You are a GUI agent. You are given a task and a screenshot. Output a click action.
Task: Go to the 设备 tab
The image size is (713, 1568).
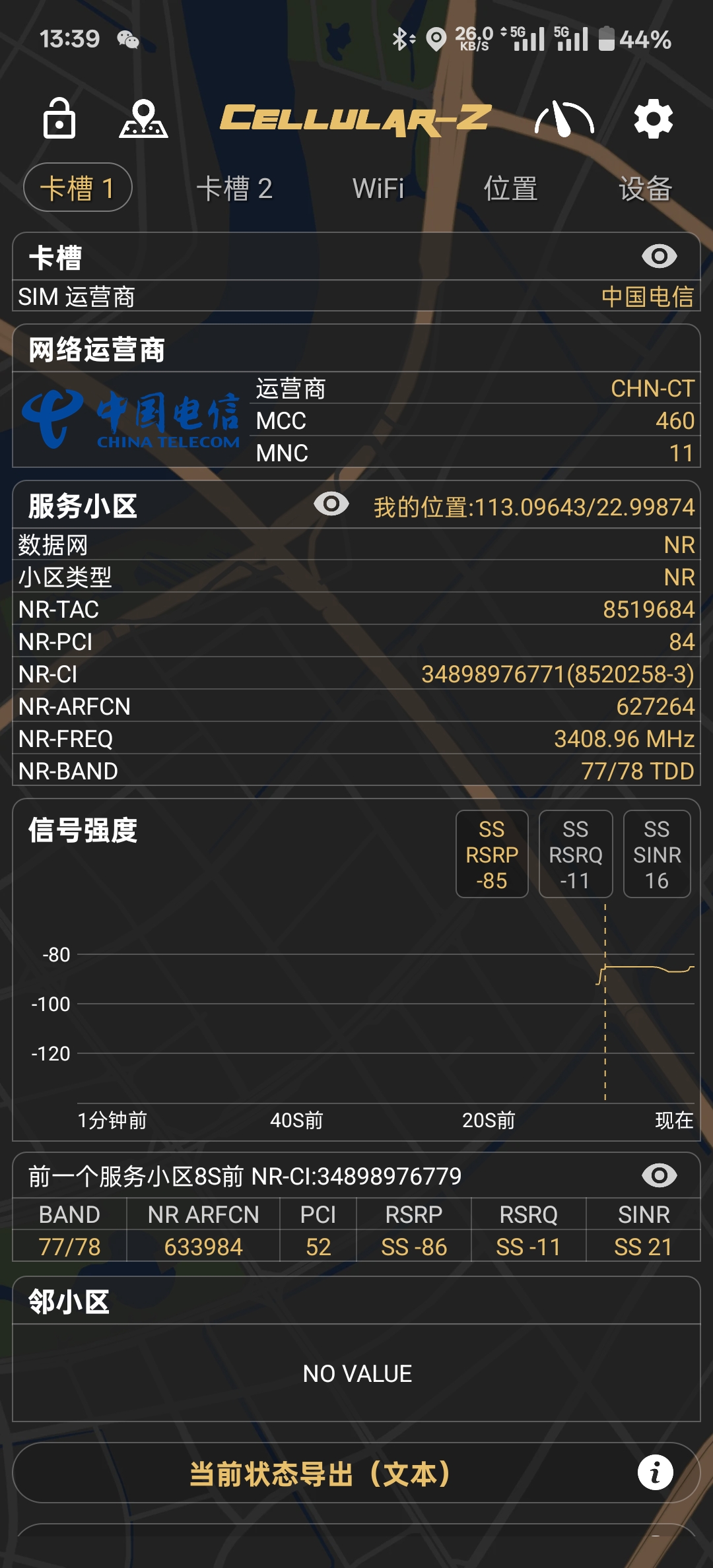645,189
